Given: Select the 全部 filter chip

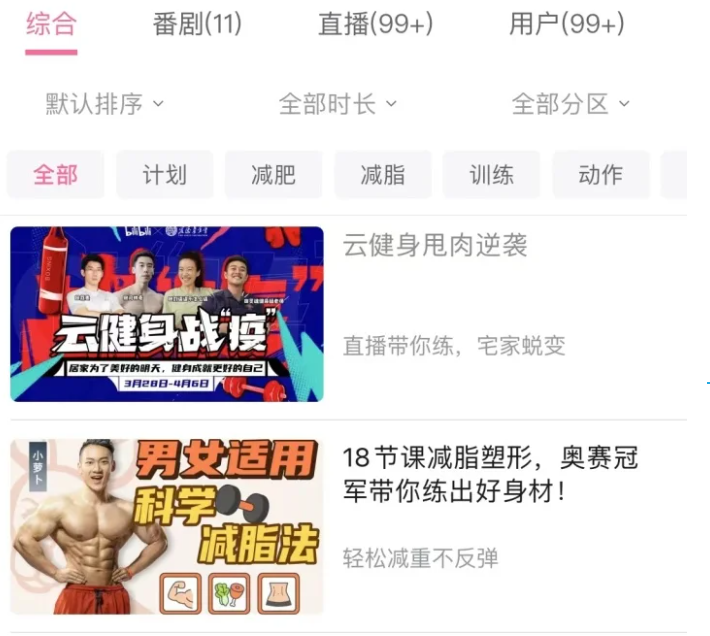Looking at the screenshot, I should pyautogui.click(x=55, y=175).
